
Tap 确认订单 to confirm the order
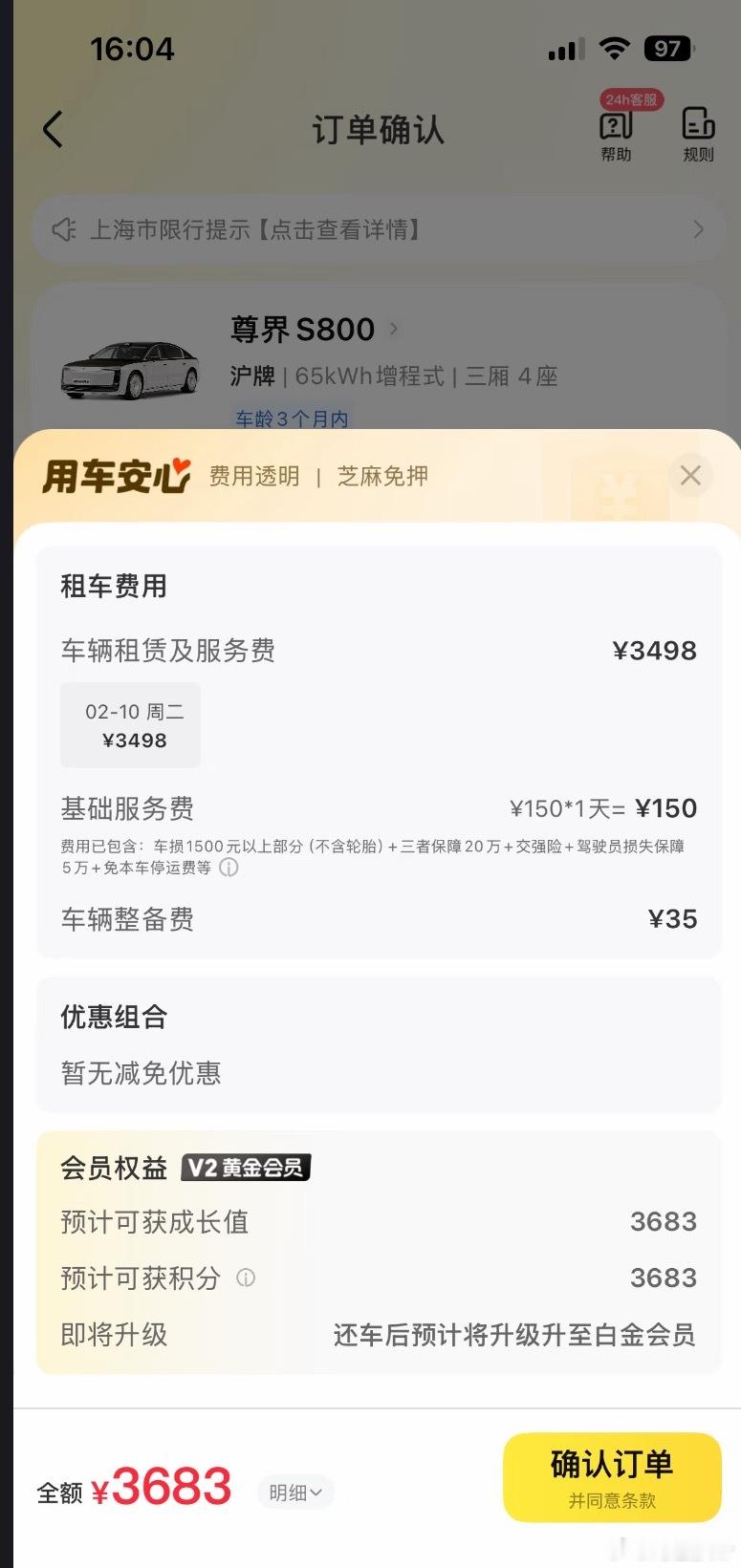click(x=613, y=1476)
